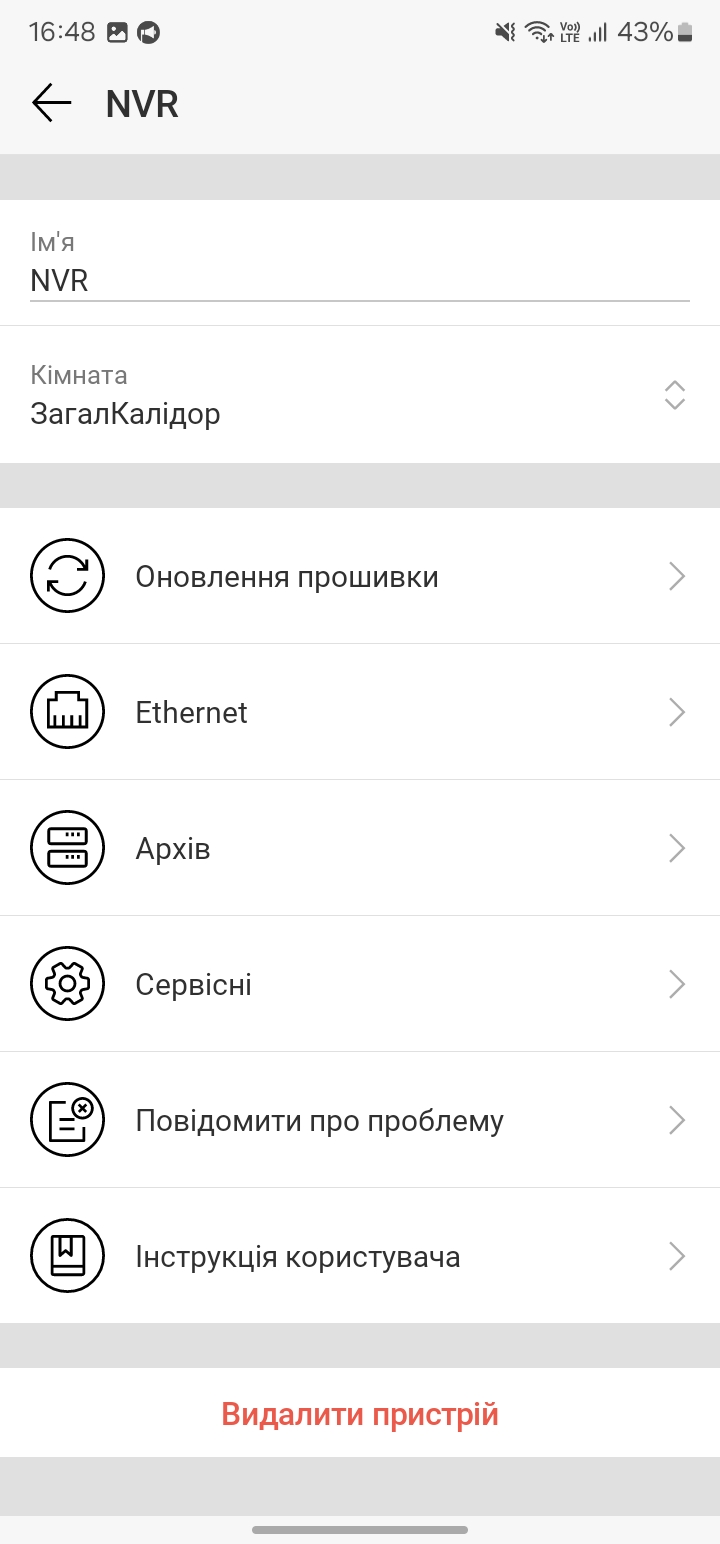Image resolution: width=720 pixels, height=1544 pixels.
Task: Open the Архів section
Action: click(359, 849)
